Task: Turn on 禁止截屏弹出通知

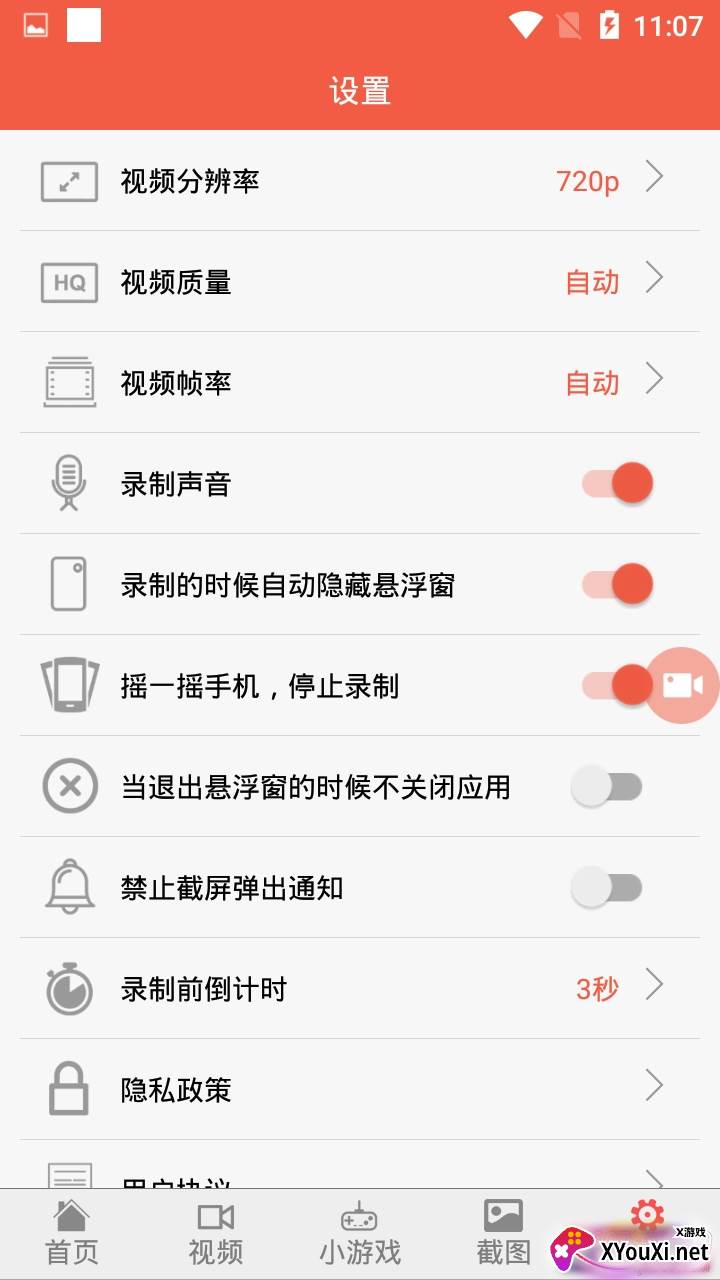Action: (607, 888)
